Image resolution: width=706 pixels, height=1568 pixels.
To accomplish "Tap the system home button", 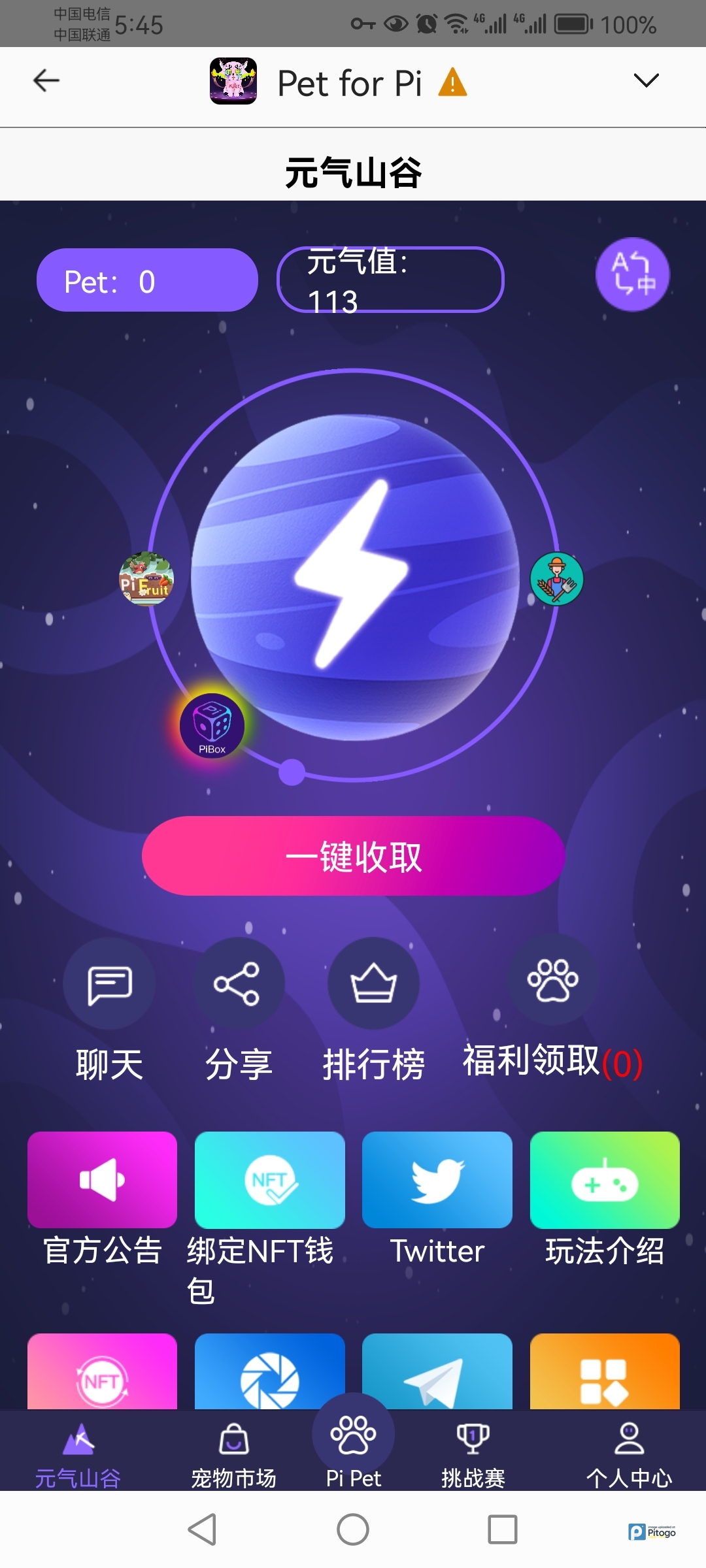I will click(x=353, y=1529).
